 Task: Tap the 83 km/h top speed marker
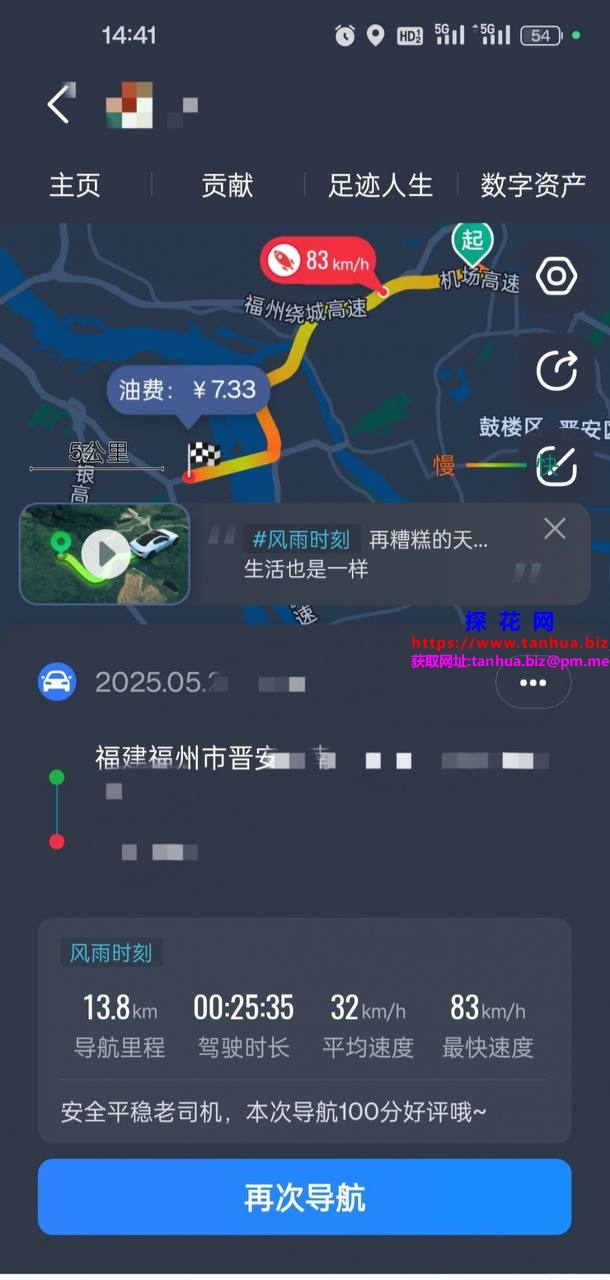click(319, 261)
